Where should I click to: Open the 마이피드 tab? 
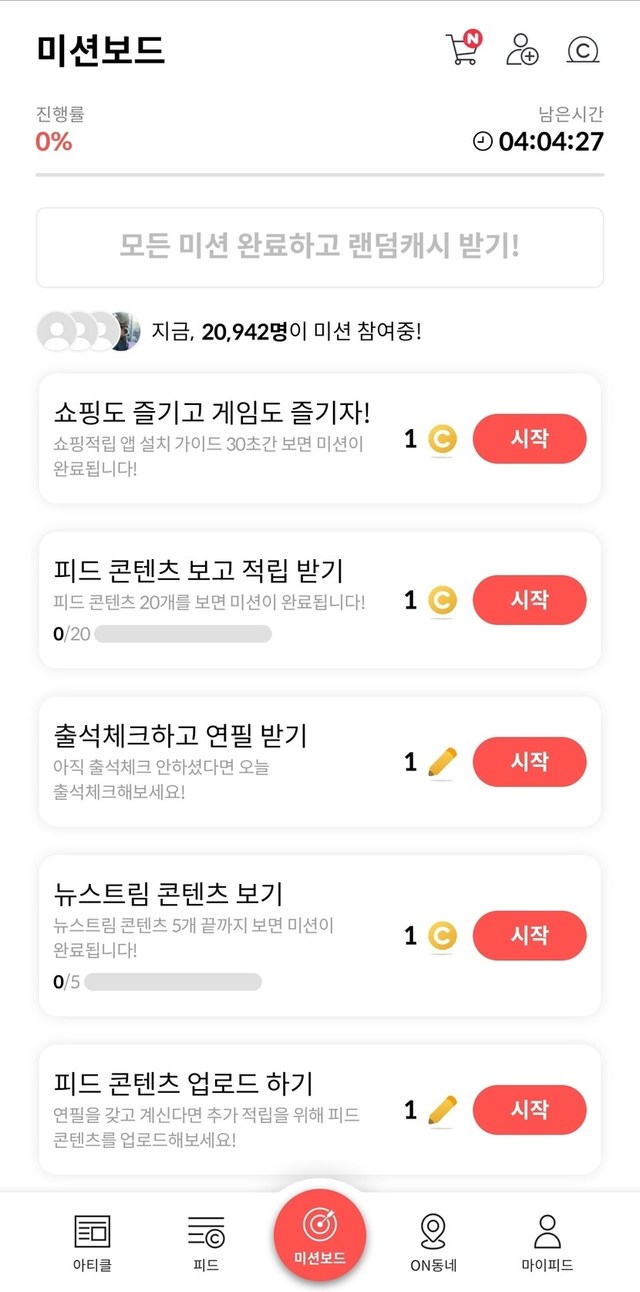pyautogui.click(x=547, y=1241)
